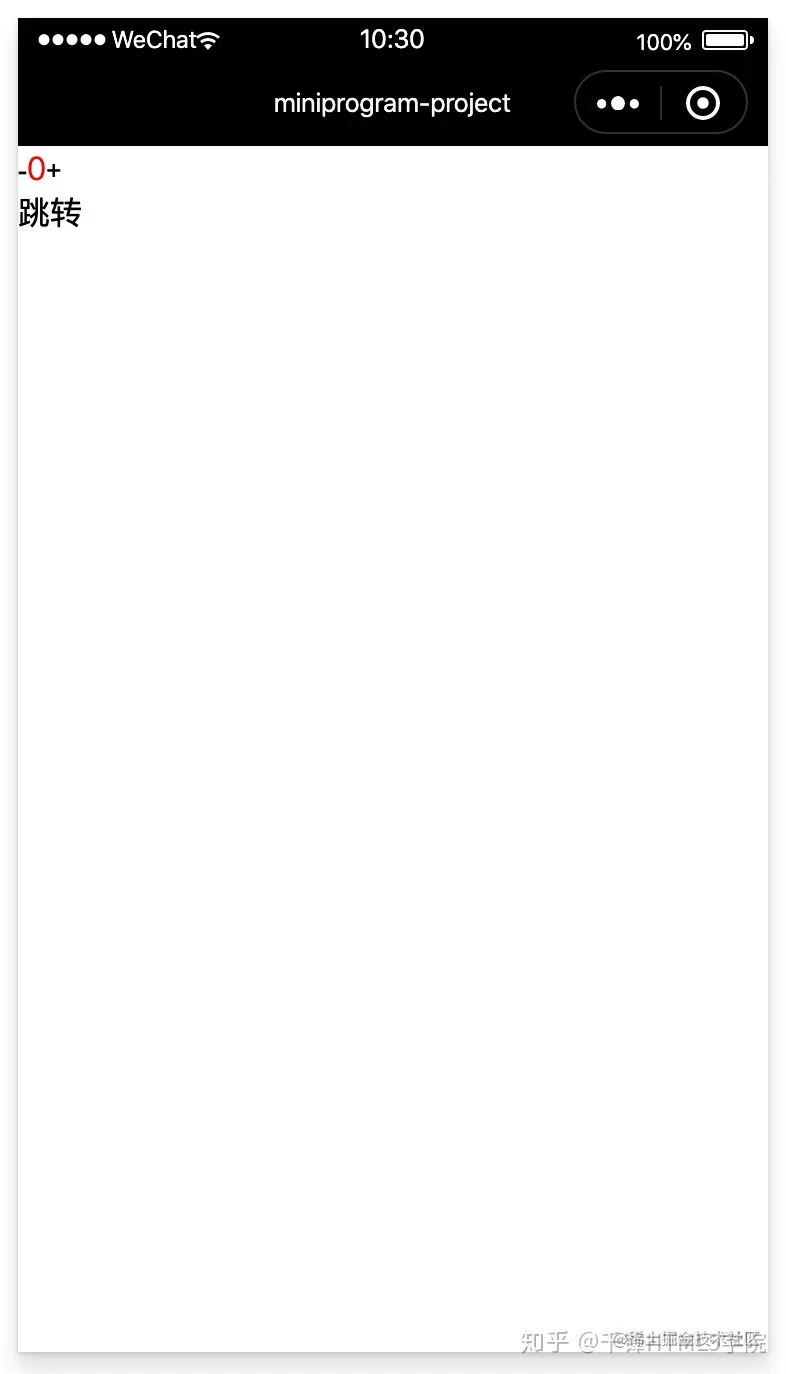
Task: Click the capsule close/home circle icon
Action: [x=702, y=102]
